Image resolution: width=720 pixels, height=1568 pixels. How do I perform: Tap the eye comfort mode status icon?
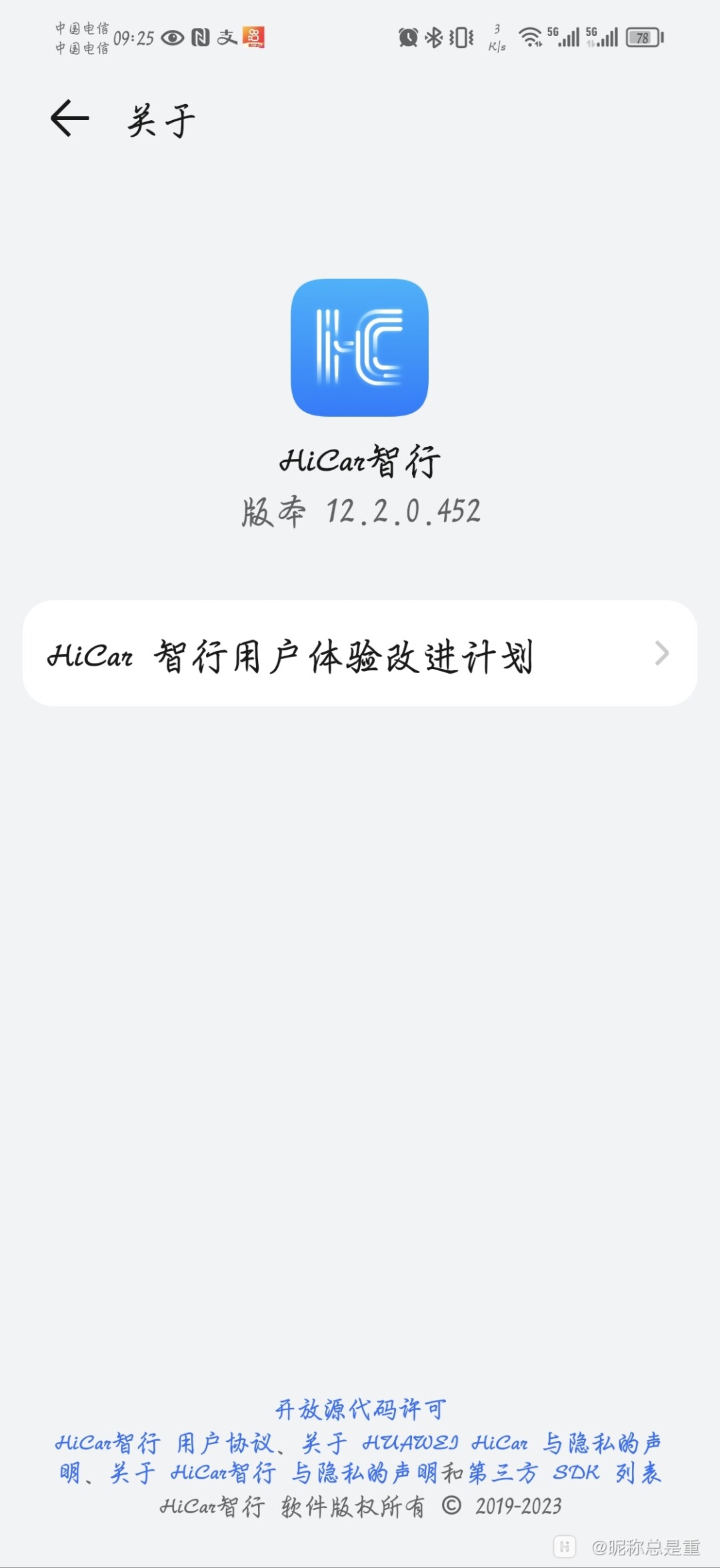(172, 38)
